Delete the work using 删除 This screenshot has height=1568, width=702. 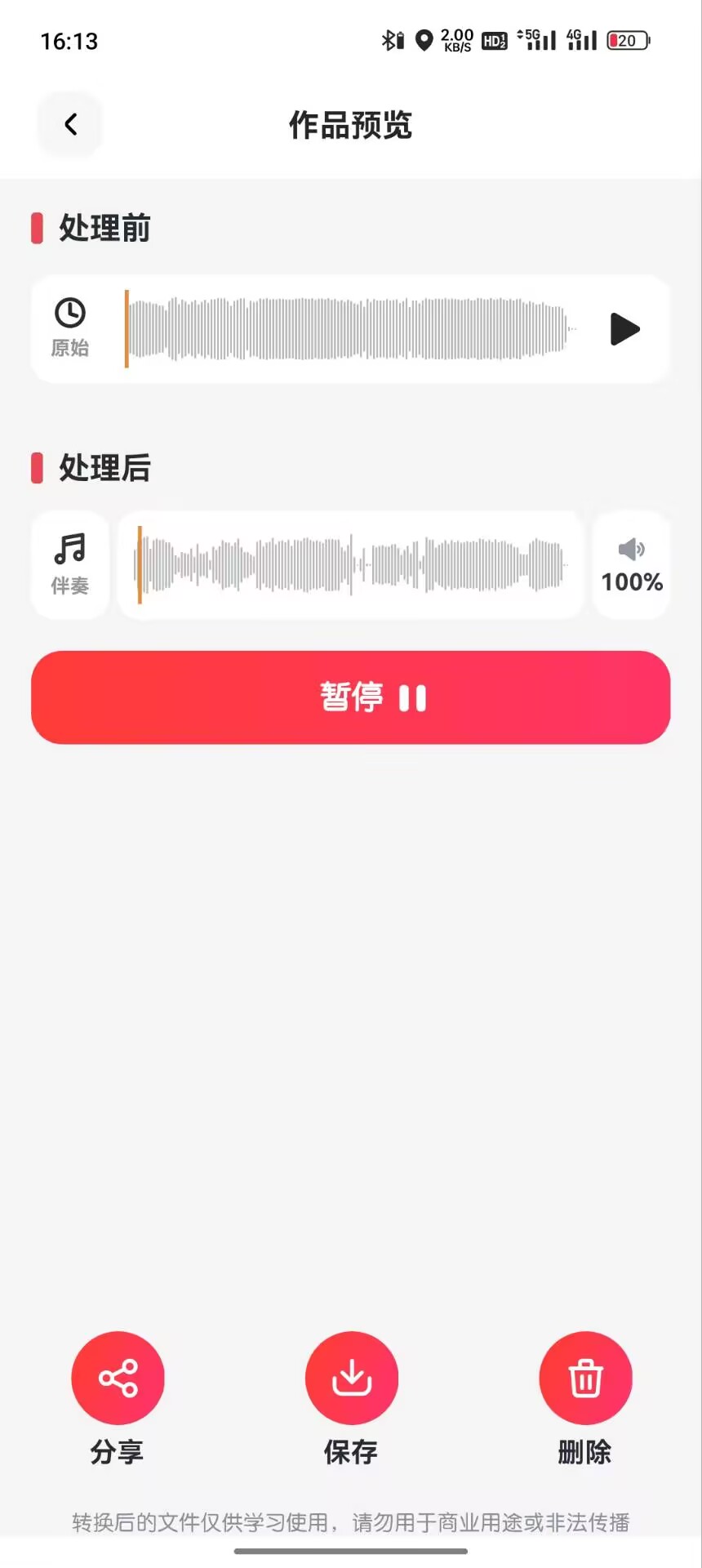click(x=584, y=1453)
